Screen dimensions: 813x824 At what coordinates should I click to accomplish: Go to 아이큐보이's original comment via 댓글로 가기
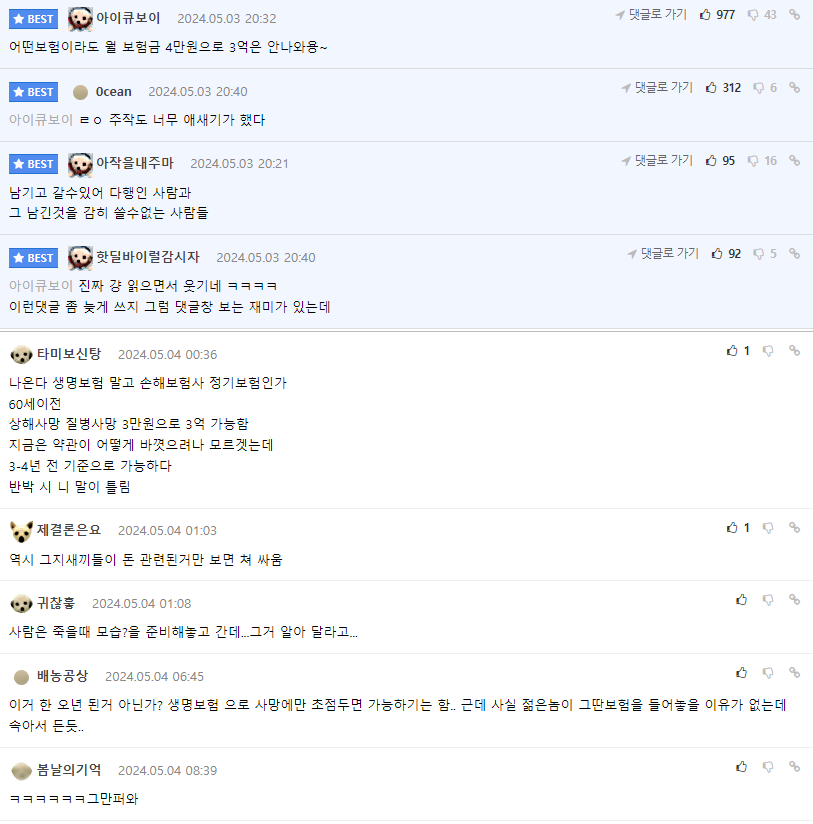tap(651, 15)
